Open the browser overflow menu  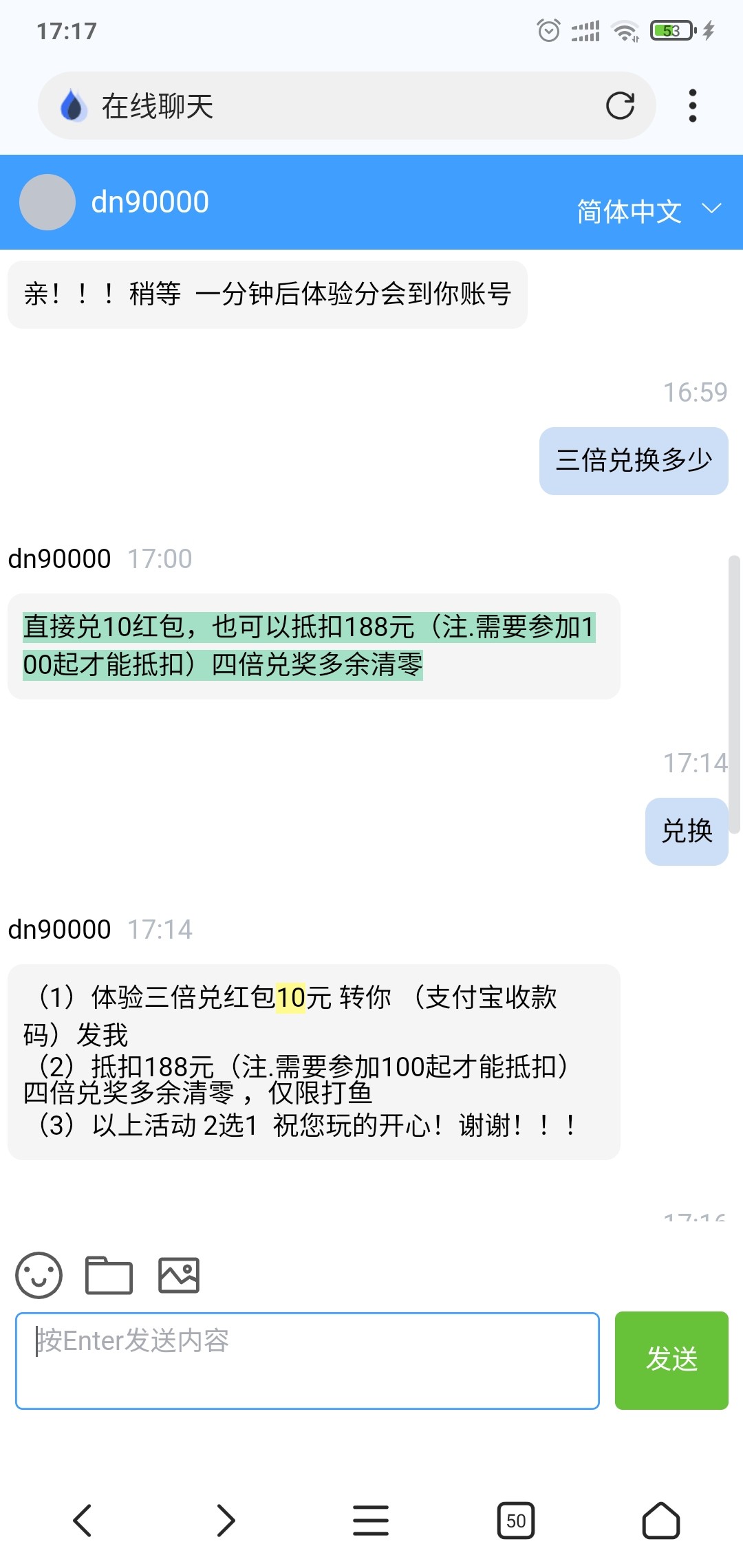click(692, 106)
